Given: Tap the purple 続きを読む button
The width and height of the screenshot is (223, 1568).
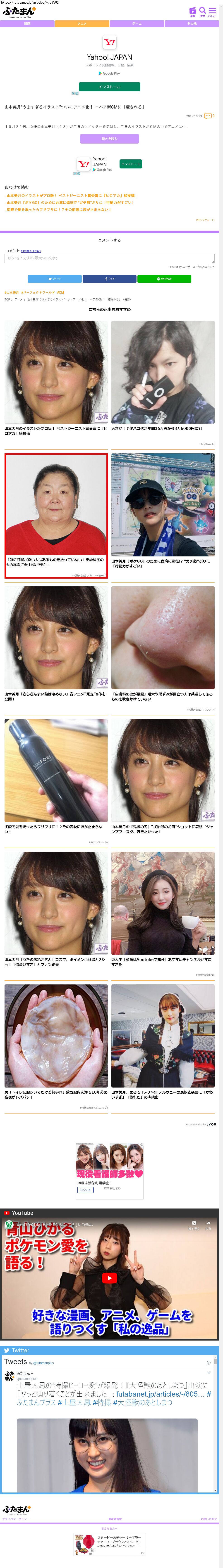Looking at the screenshot, I should [109, 139].
